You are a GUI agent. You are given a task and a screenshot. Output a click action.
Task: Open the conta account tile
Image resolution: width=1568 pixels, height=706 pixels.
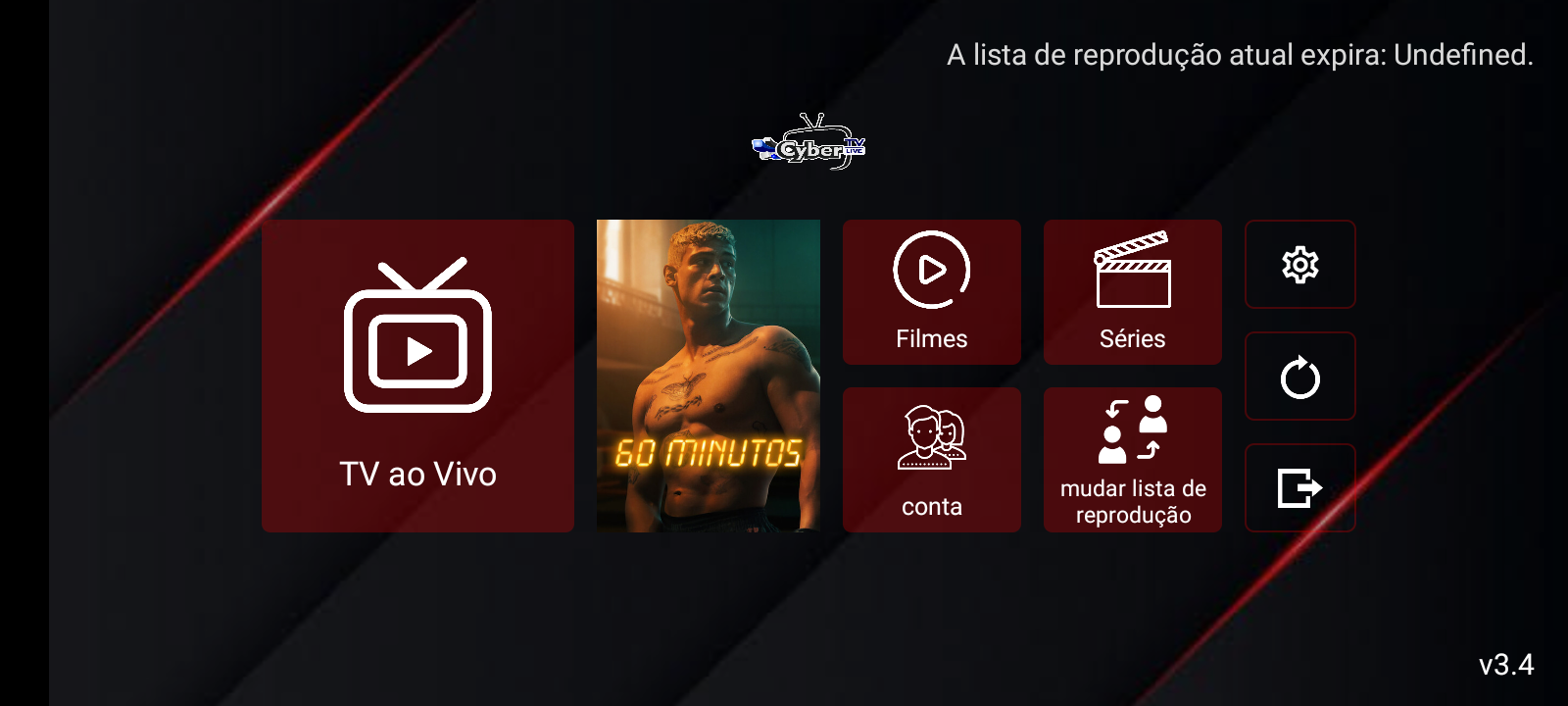pyautogui.click(x=931, y=460)
